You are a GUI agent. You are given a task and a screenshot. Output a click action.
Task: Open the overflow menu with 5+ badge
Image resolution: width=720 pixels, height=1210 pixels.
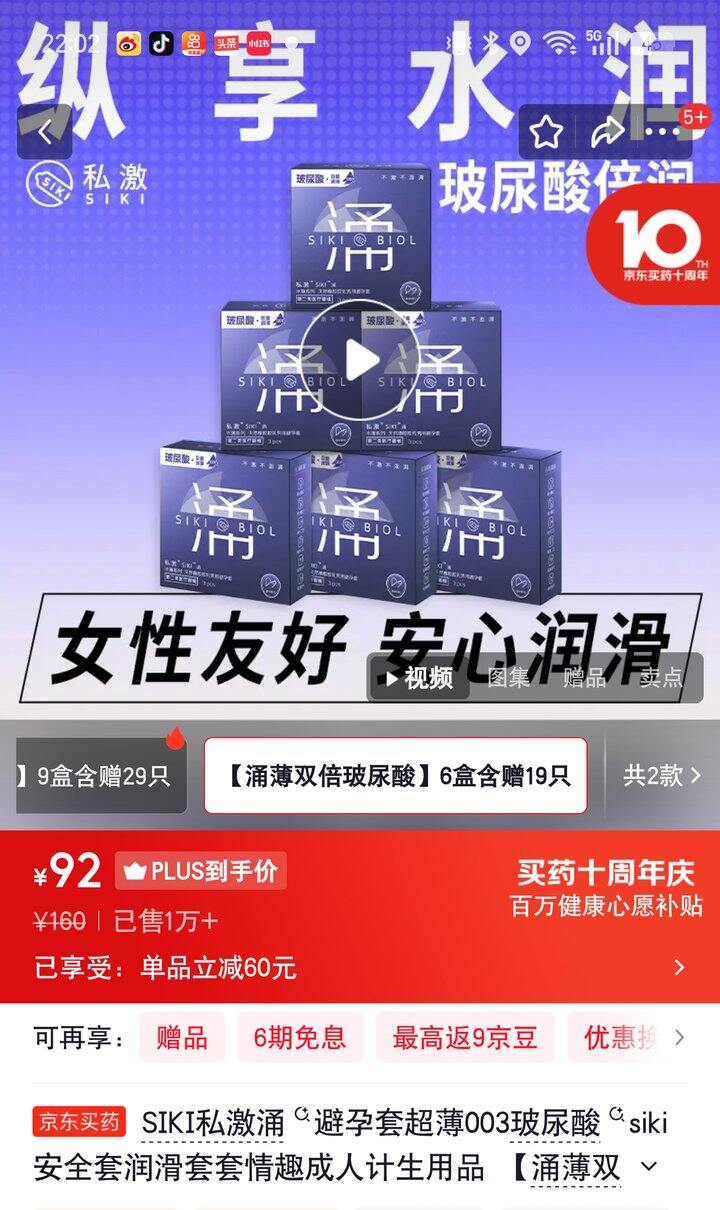pyautogui.click(x=664, y=132)
